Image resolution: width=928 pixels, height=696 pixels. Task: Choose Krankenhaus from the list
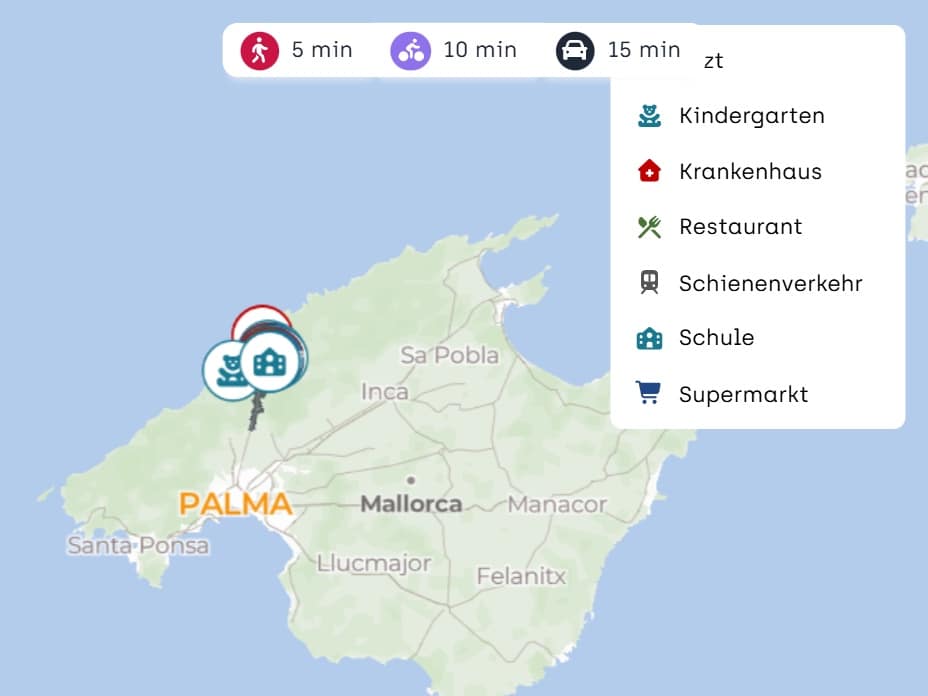click(x=749, y=172)
